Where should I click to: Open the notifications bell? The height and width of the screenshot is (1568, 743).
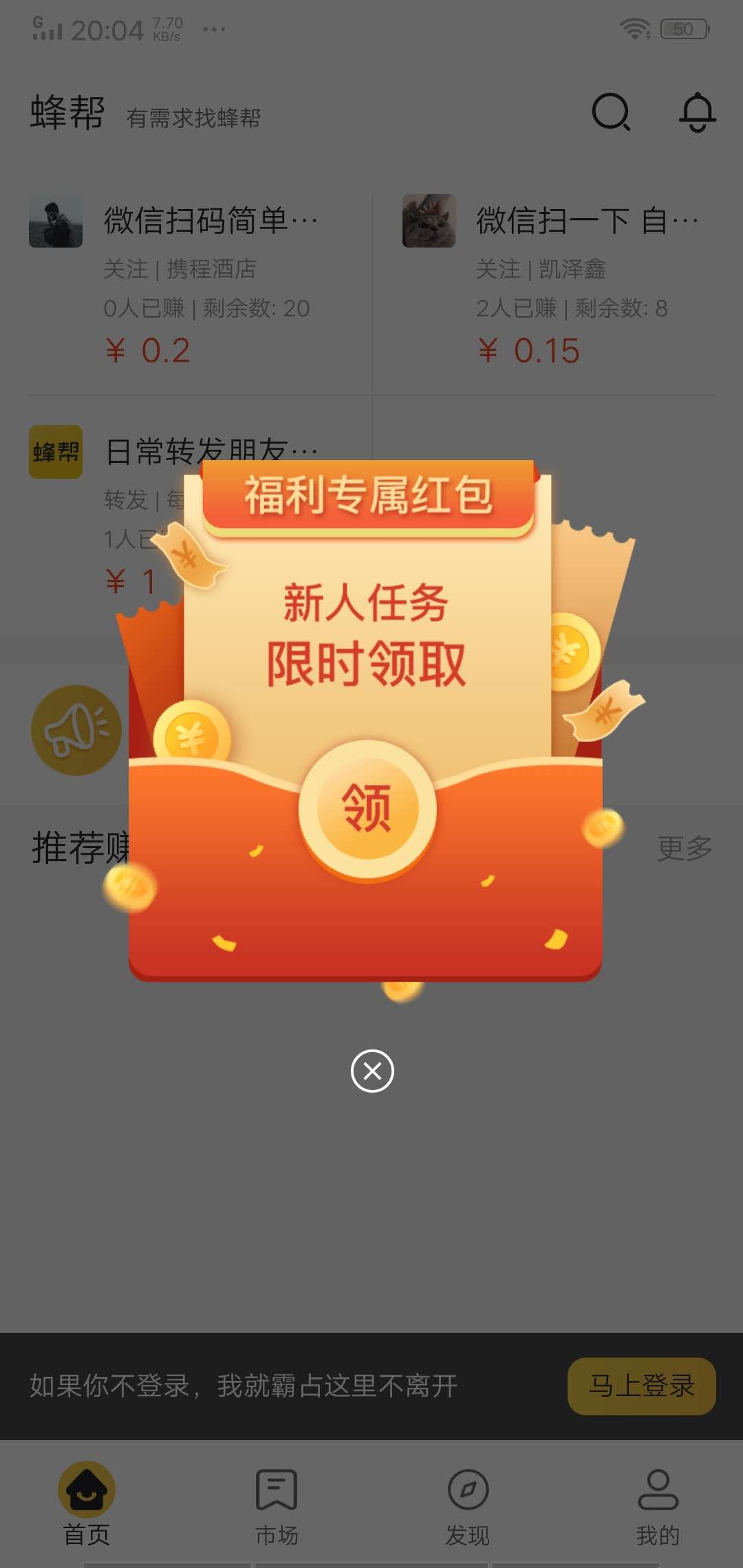[697, 112]
